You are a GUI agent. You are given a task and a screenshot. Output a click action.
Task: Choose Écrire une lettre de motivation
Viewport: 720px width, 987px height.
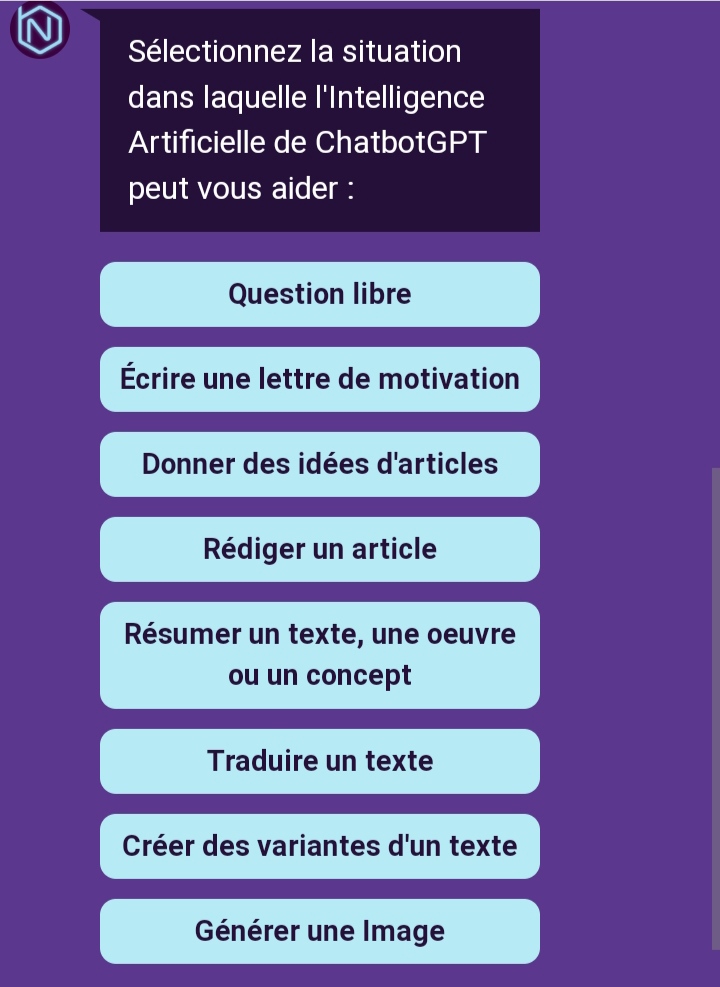click(320, 379)
